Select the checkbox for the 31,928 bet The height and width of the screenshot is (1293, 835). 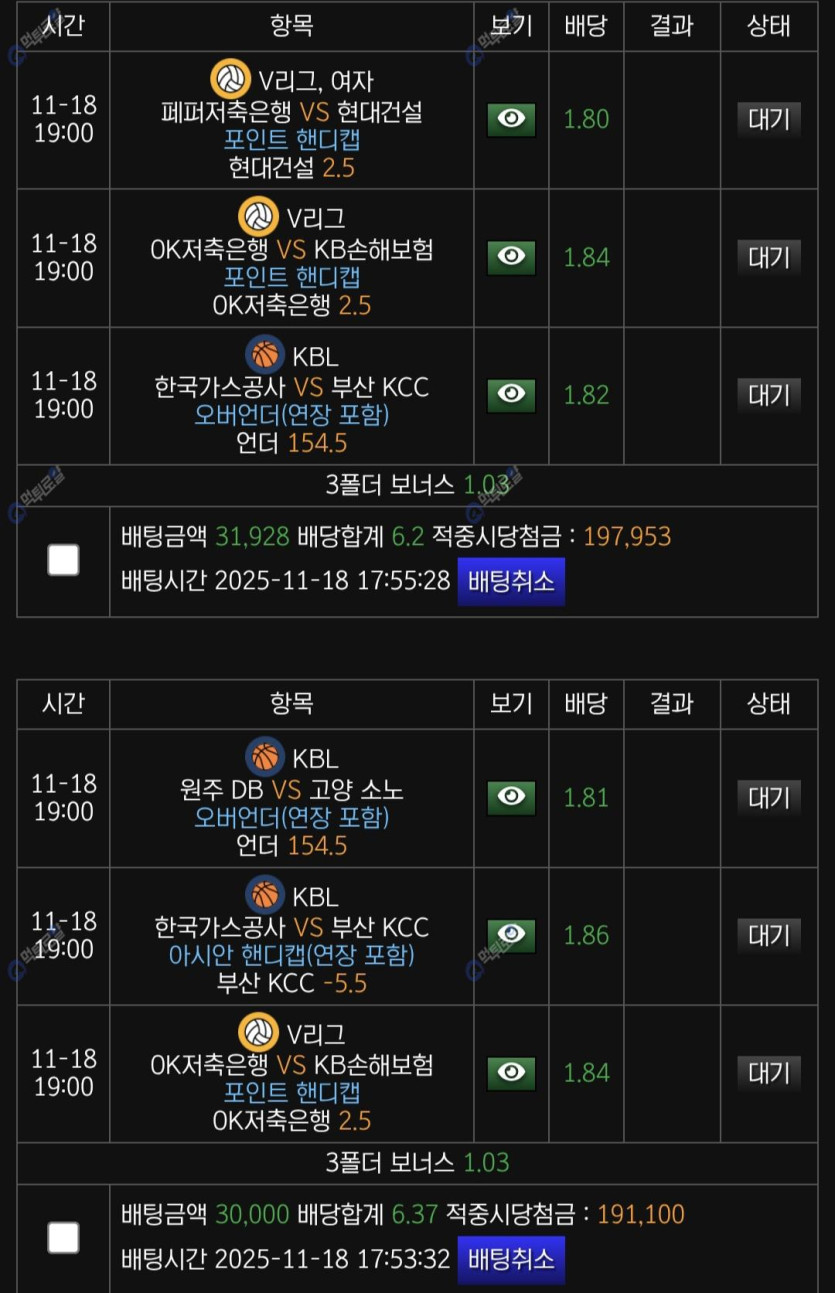tap(63, 560)
